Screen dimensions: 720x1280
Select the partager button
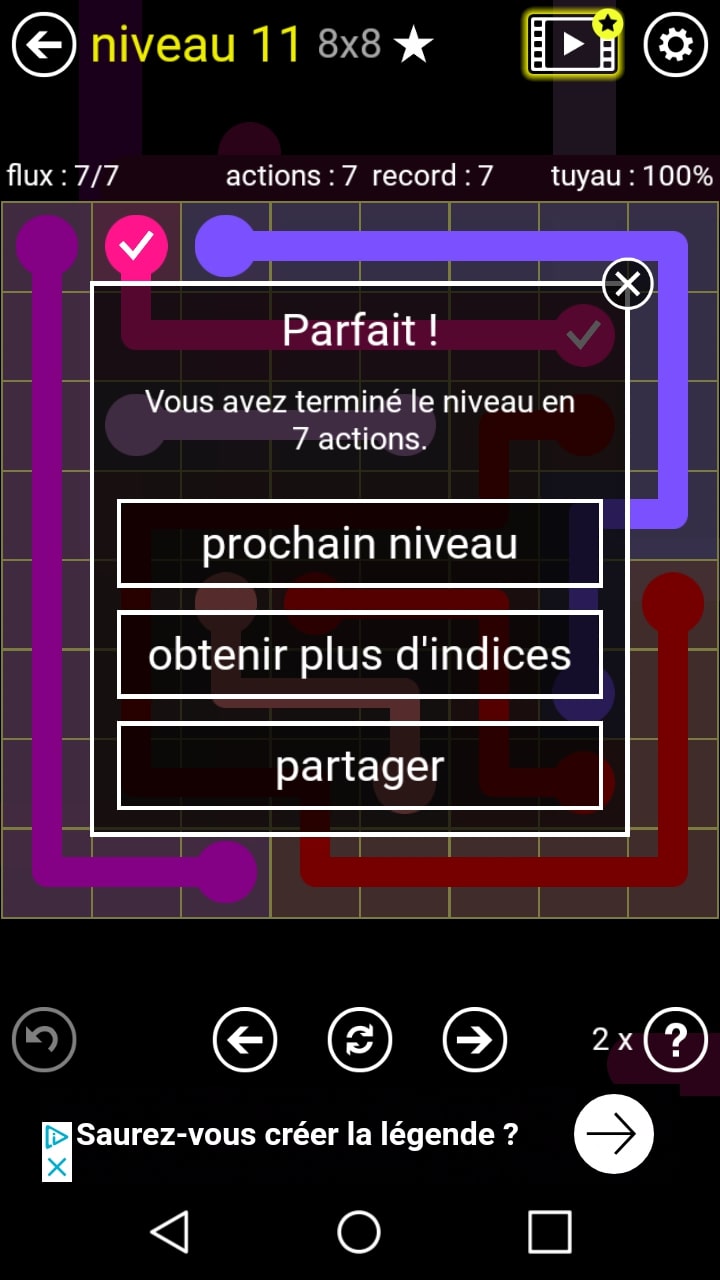[x=360, y=766]
